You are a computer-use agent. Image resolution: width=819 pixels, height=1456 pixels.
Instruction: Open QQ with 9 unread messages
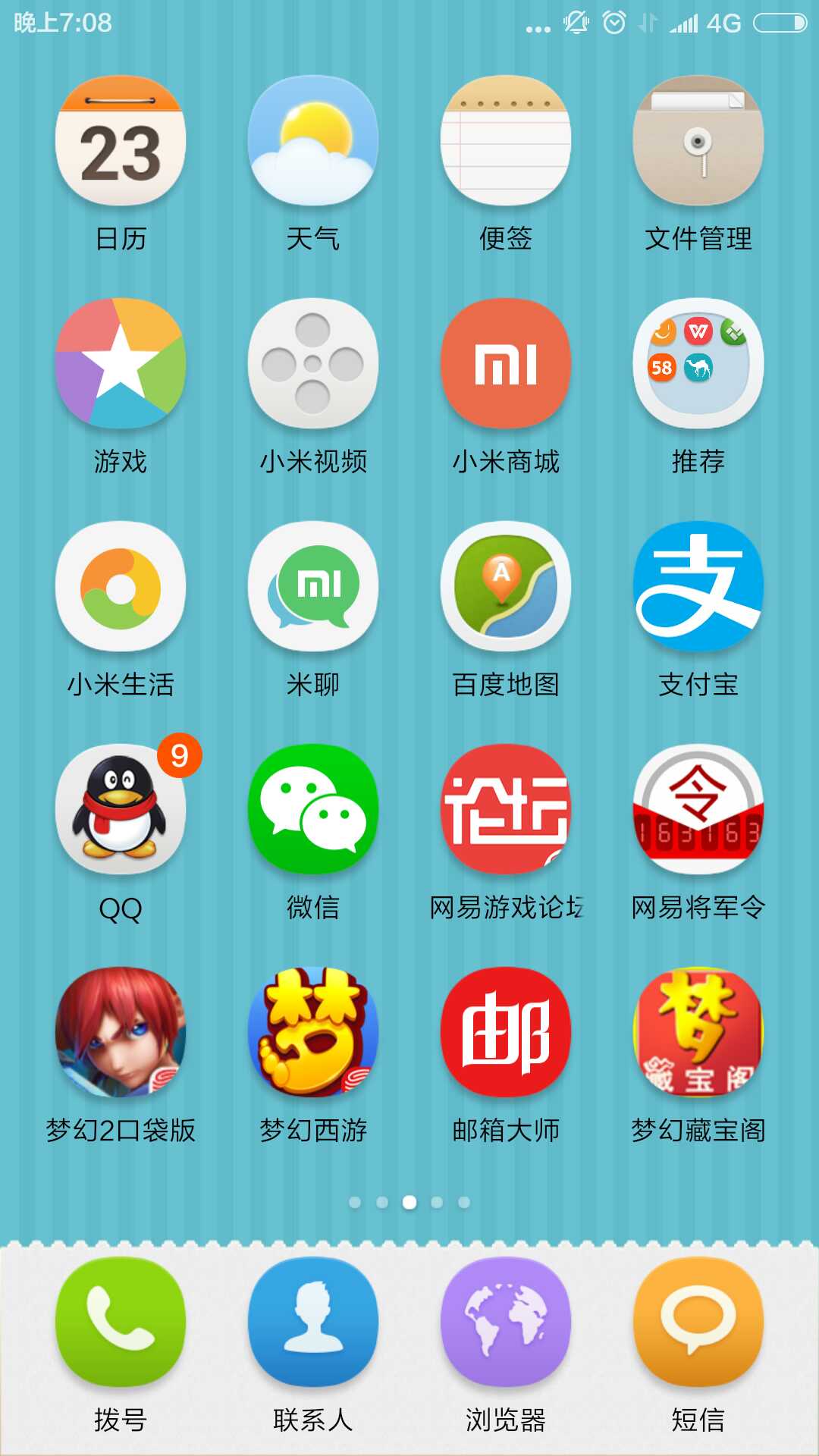(121, 810)
